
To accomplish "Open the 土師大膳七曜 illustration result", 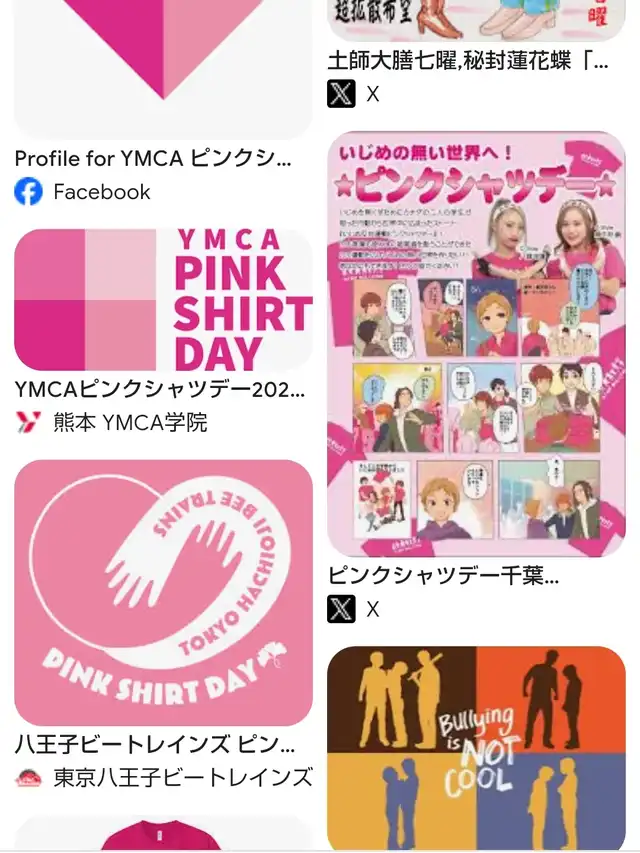I will [x=476, y=21].
